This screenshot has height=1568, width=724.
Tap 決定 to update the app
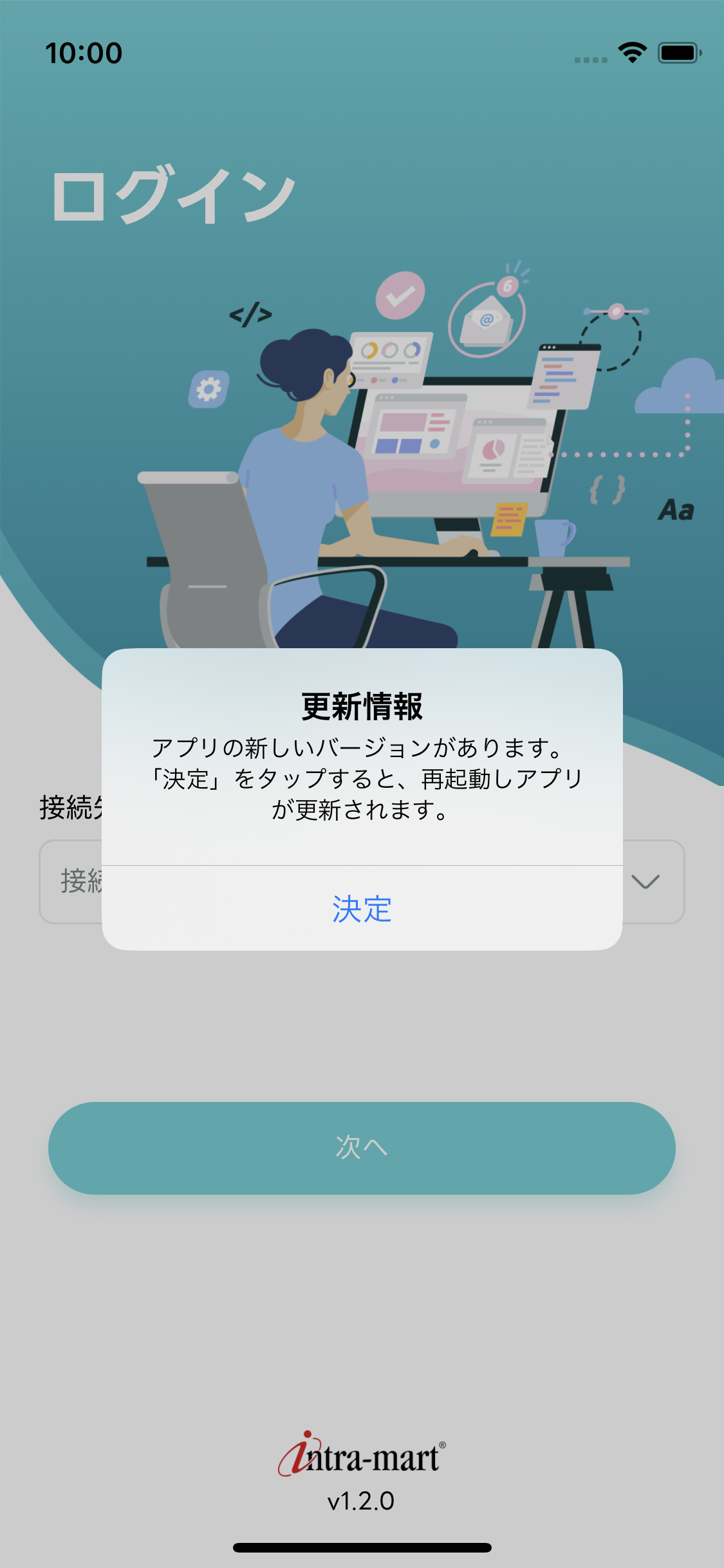(x=362, y=909)
